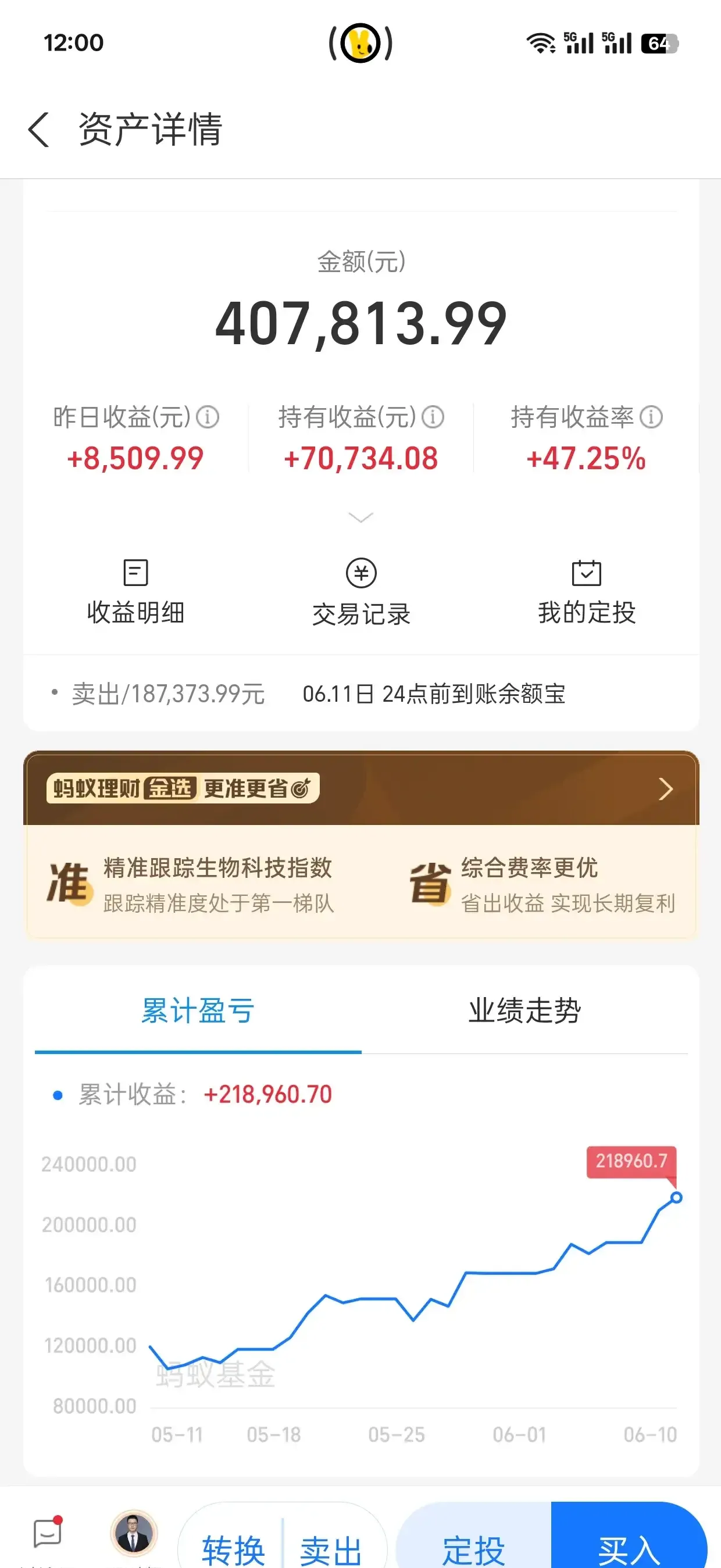Screen dimensions: 721x1568
Task: Go back with the left arrow
Action: (38, 130)
